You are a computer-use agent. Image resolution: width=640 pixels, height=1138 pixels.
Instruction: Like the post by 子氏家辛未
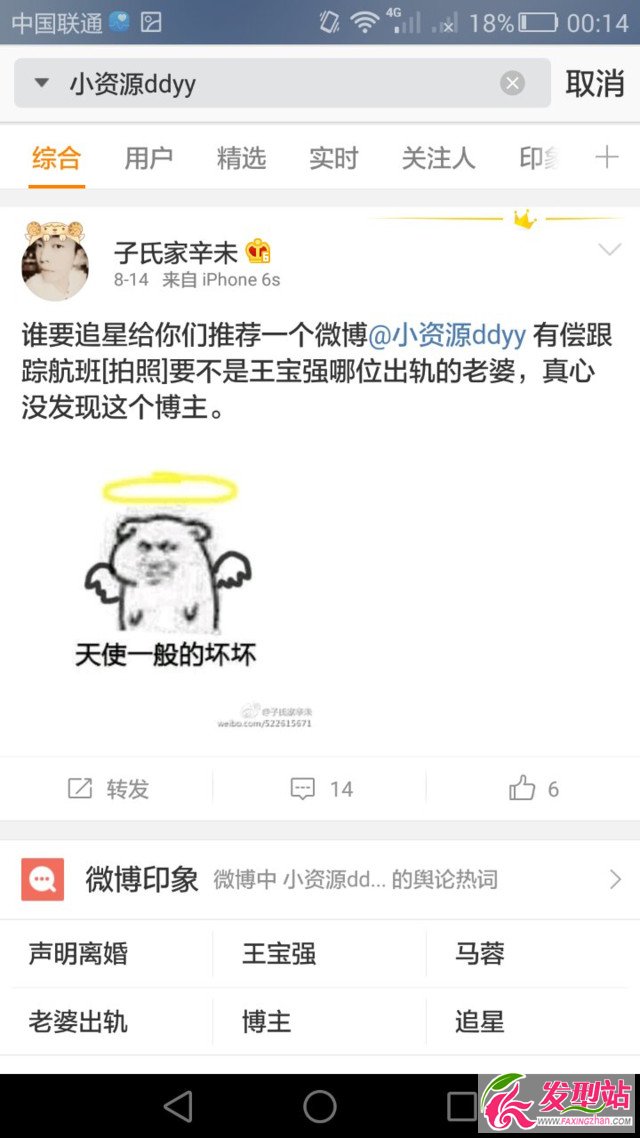(533, 789)
